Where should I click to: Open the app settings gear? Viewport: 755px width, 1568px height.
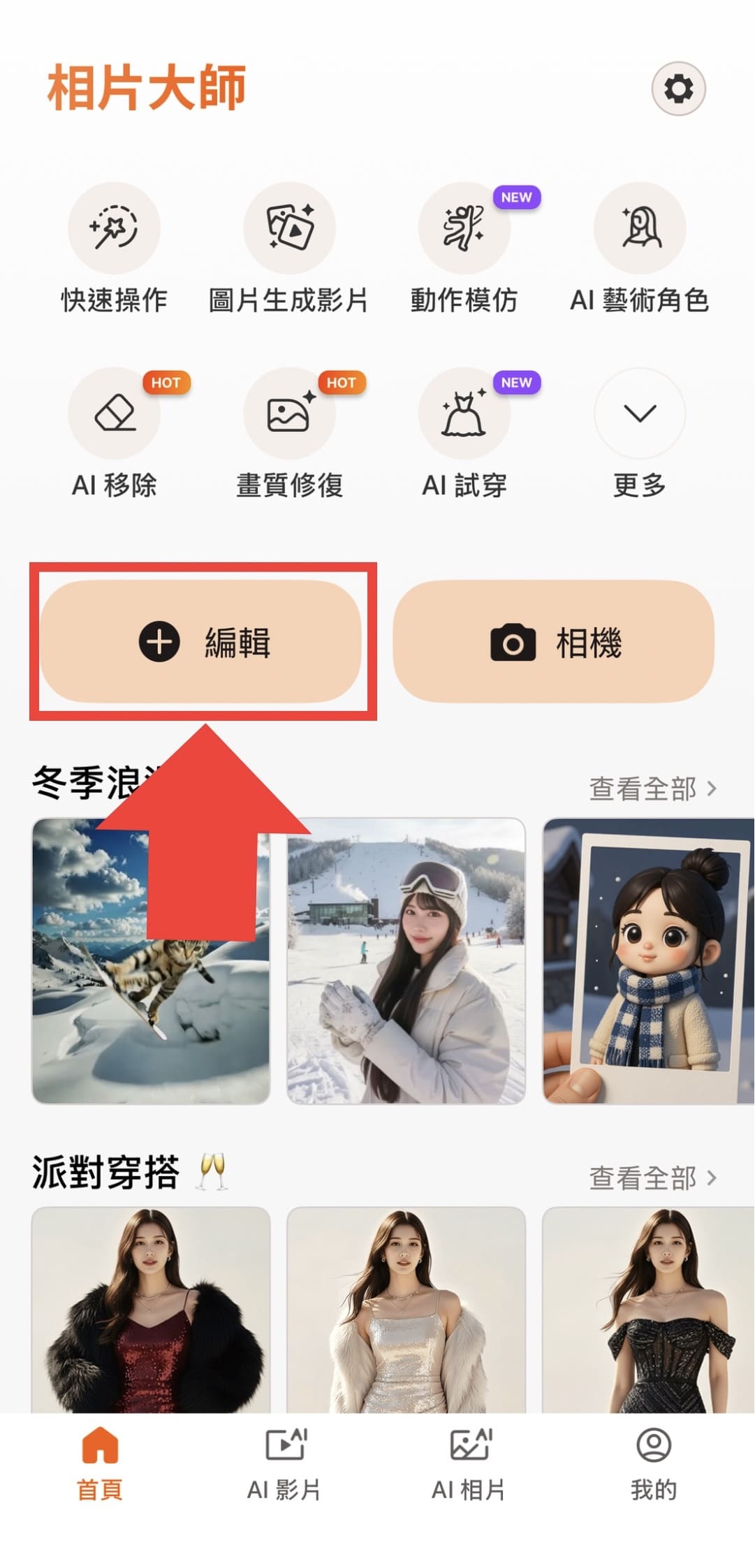[678, 89]
